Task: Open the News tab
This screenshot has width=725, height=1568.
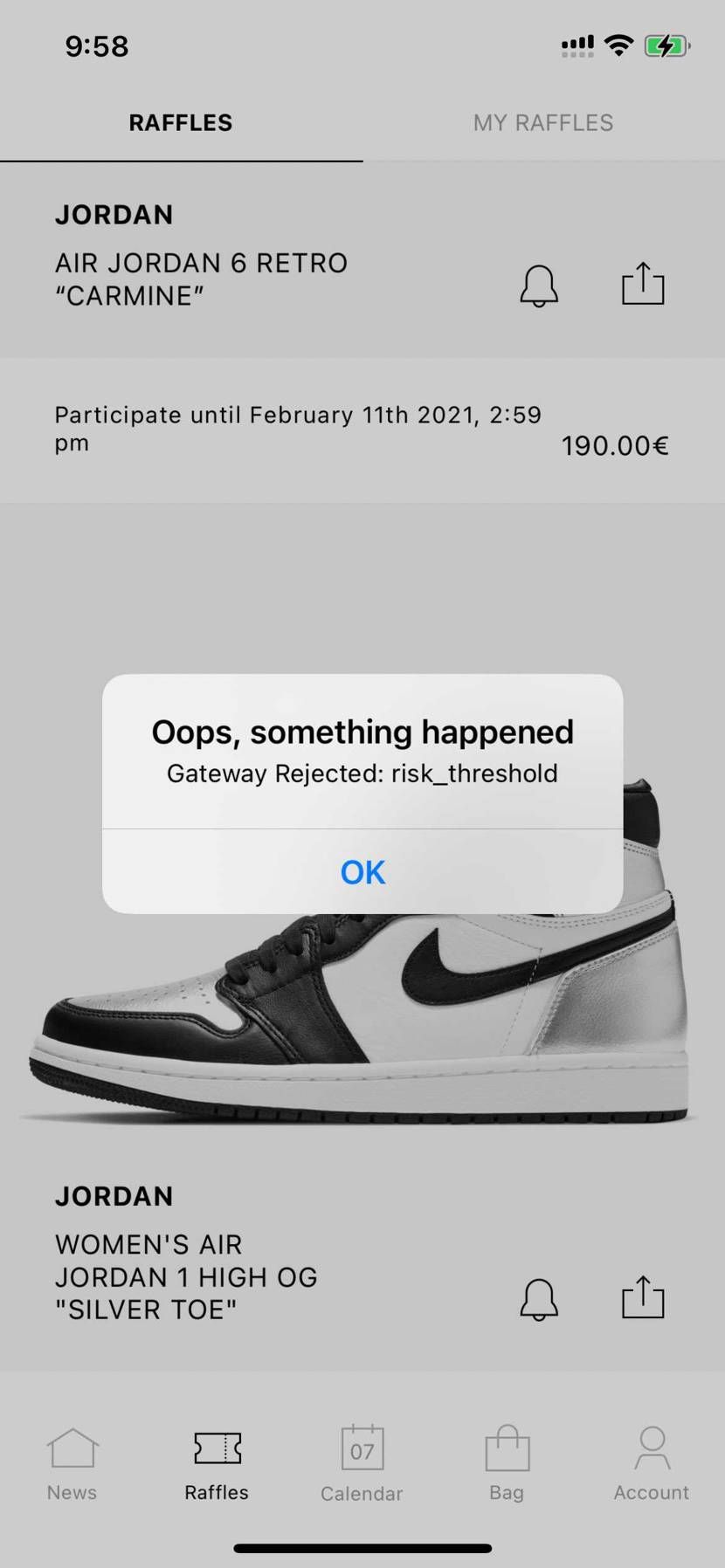Action: [x=72, y=1465]
